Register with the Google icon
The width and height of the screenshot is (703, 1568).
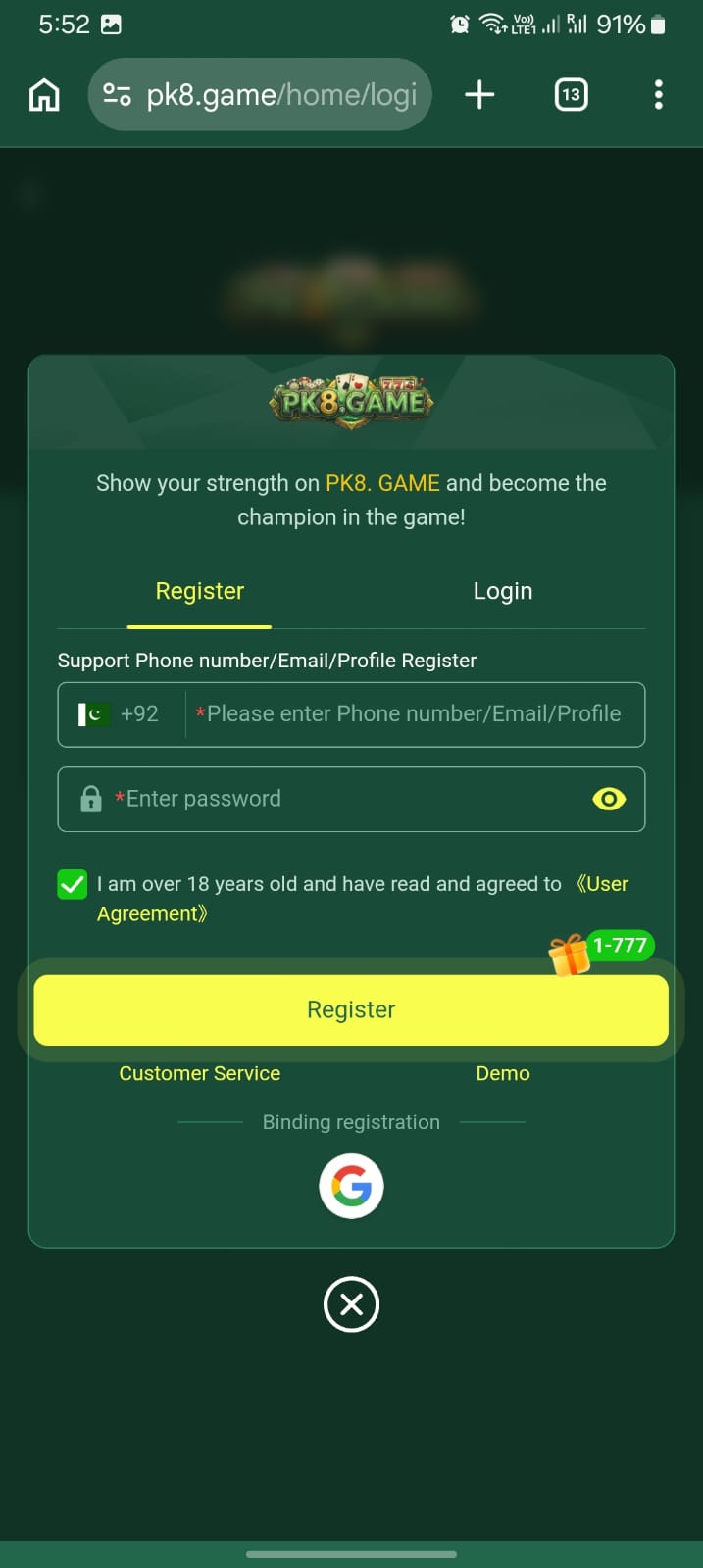tap(351, 1187)
